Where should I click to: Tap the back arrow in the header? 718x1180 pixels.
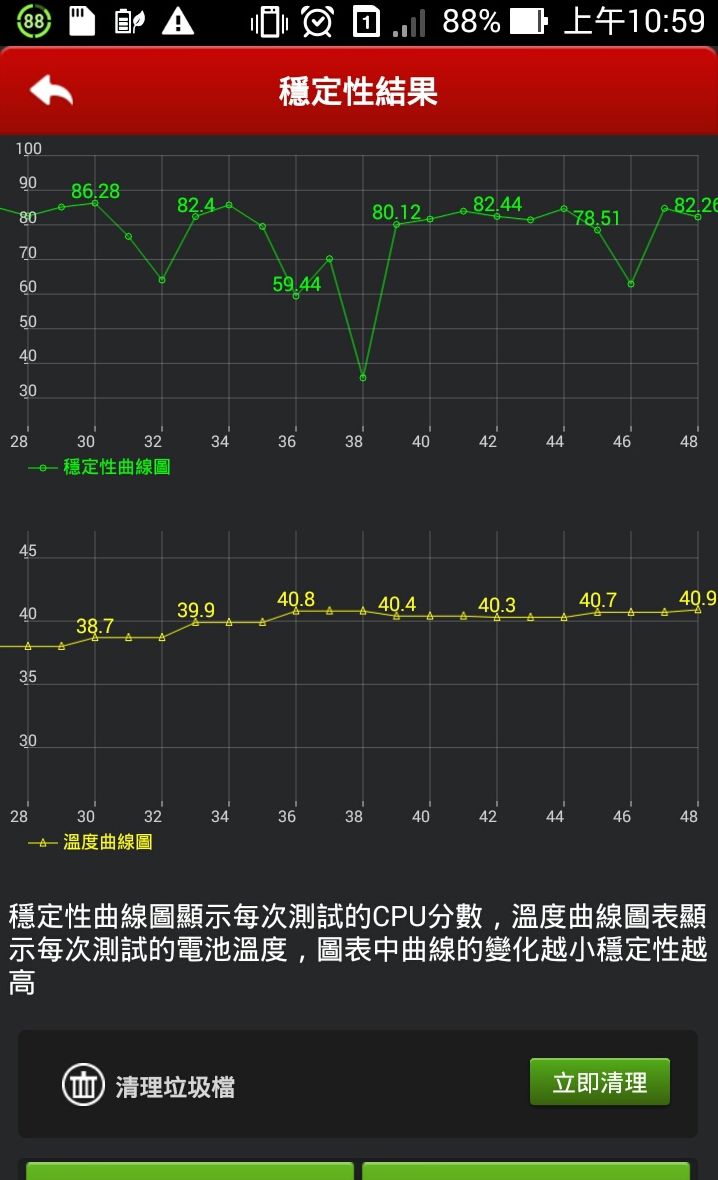pos(51,92)
